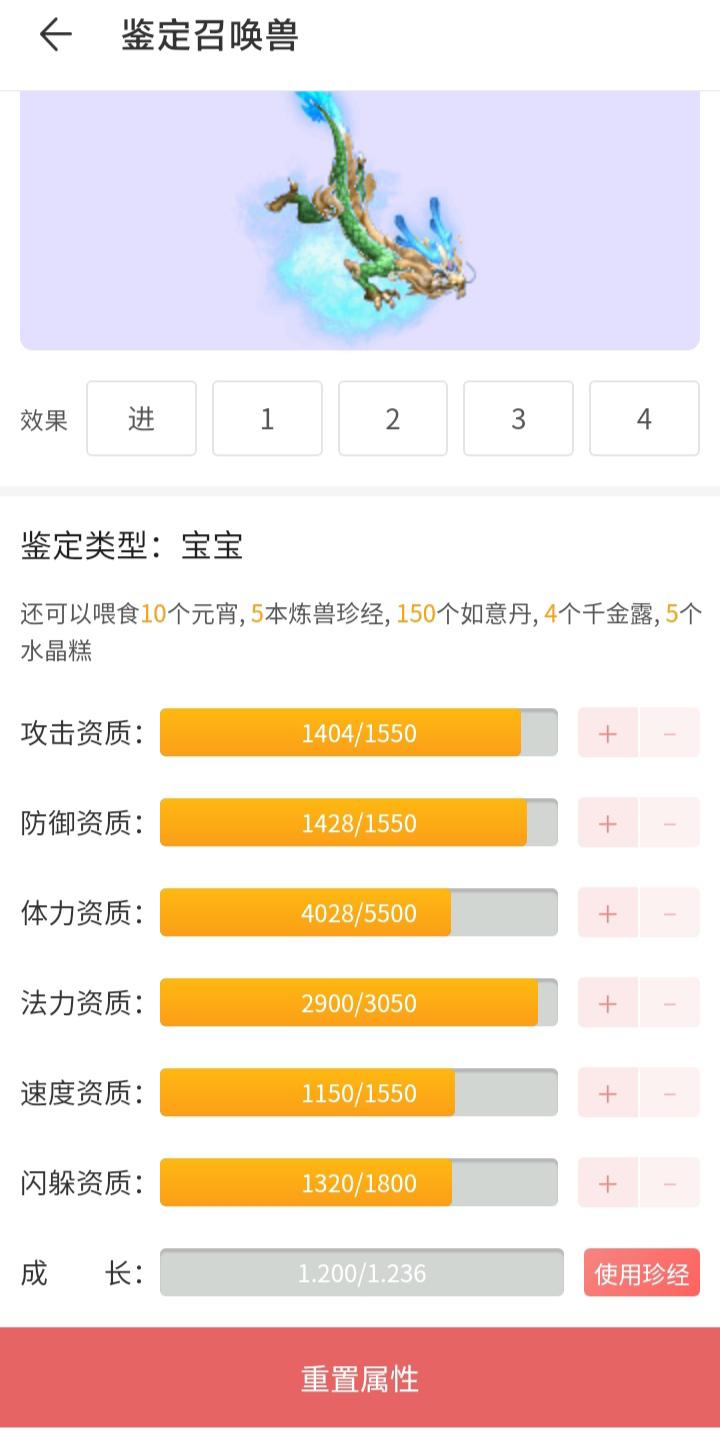Increase 体力资质 with plus button

[608, 913]
